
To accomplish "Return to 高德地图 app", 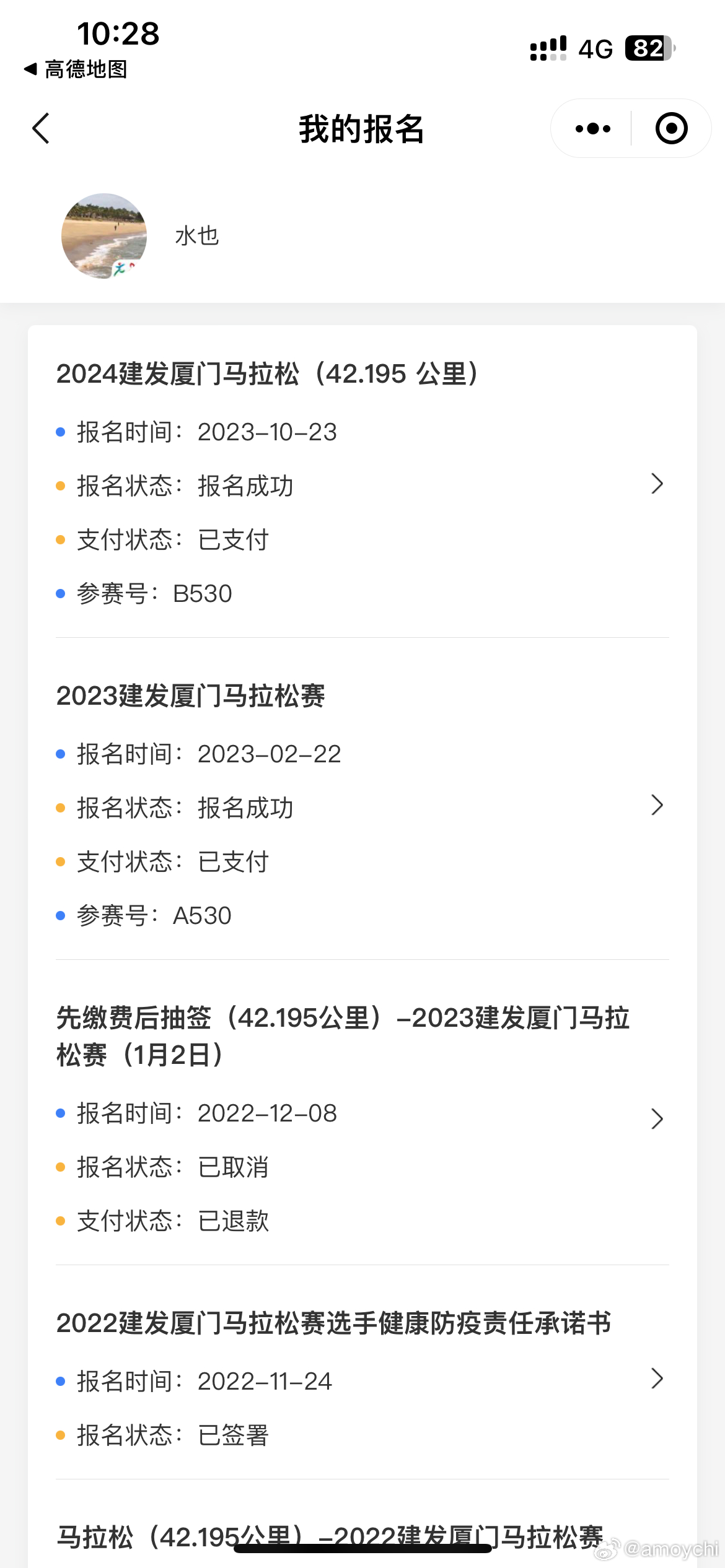I will click(76, 69).
